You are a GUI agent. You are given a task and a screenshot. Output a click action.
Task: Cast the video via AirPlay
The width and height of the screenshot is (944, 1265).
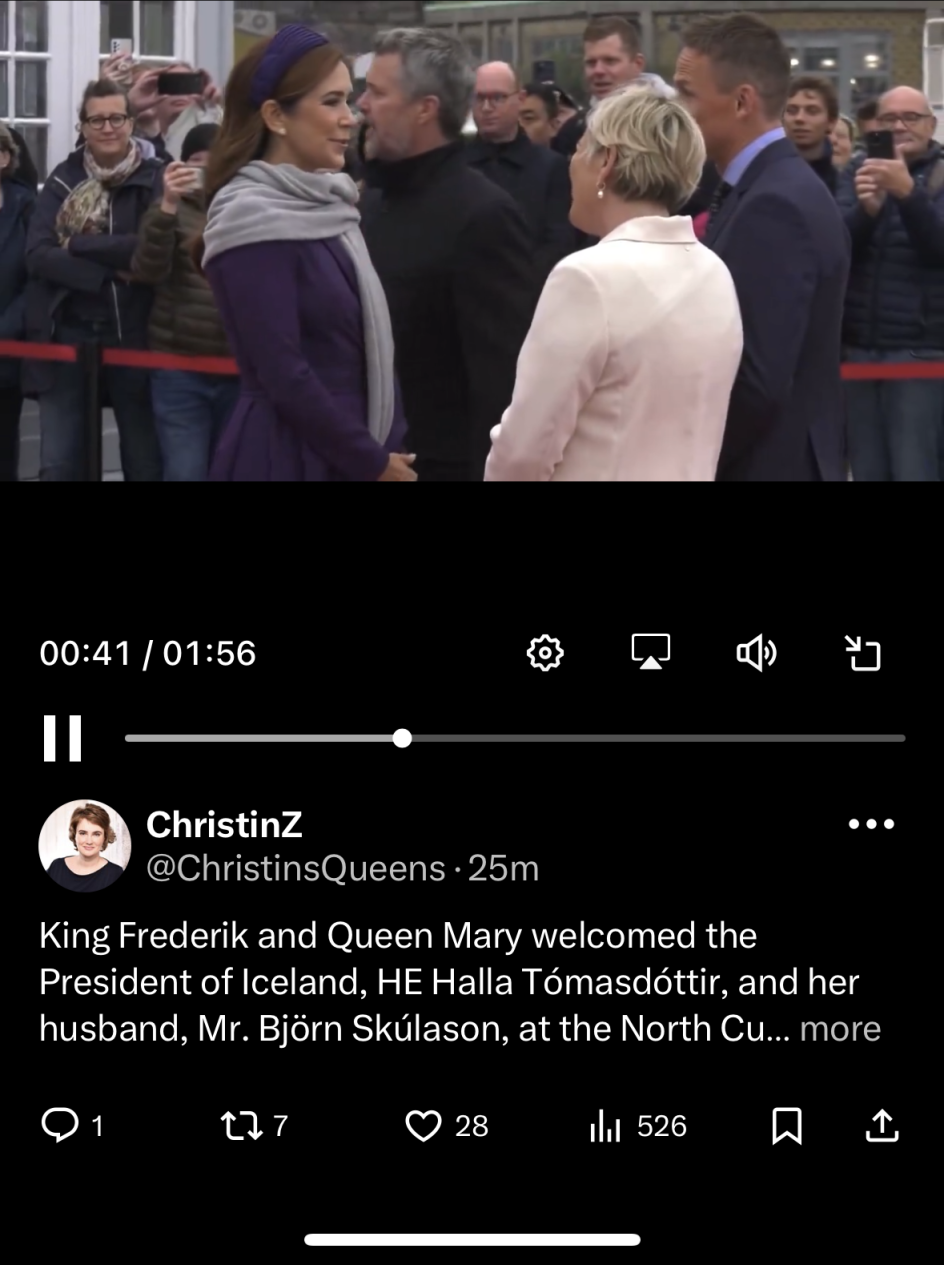[651, 653]
